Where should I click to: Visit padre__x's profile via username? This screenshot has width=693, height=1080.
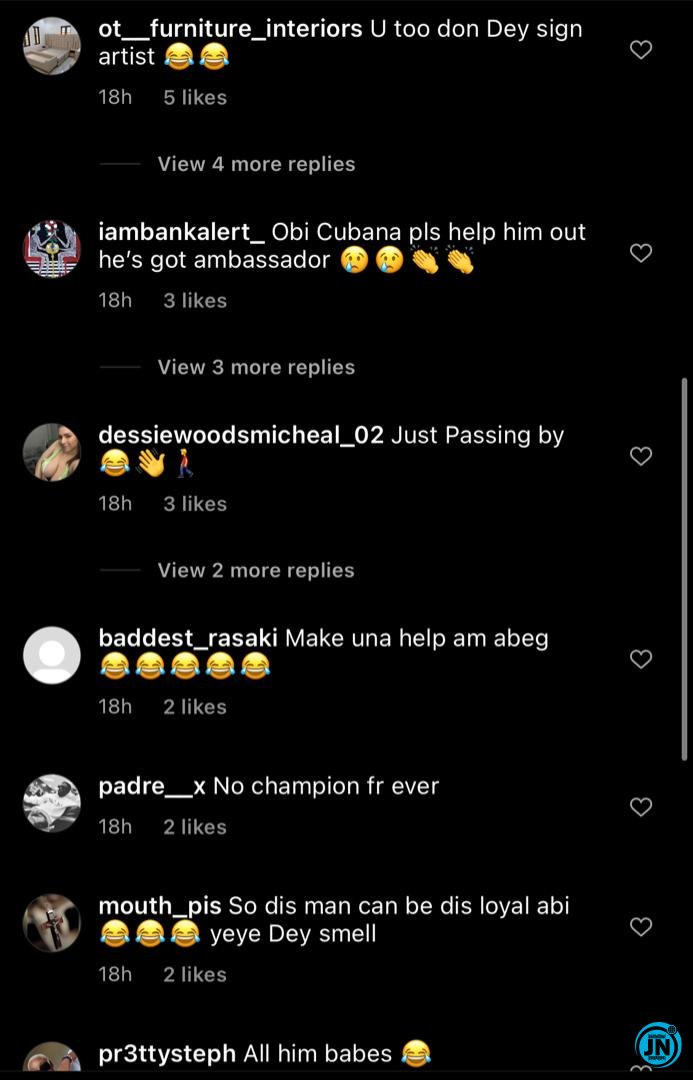click(x=152, y=786)
